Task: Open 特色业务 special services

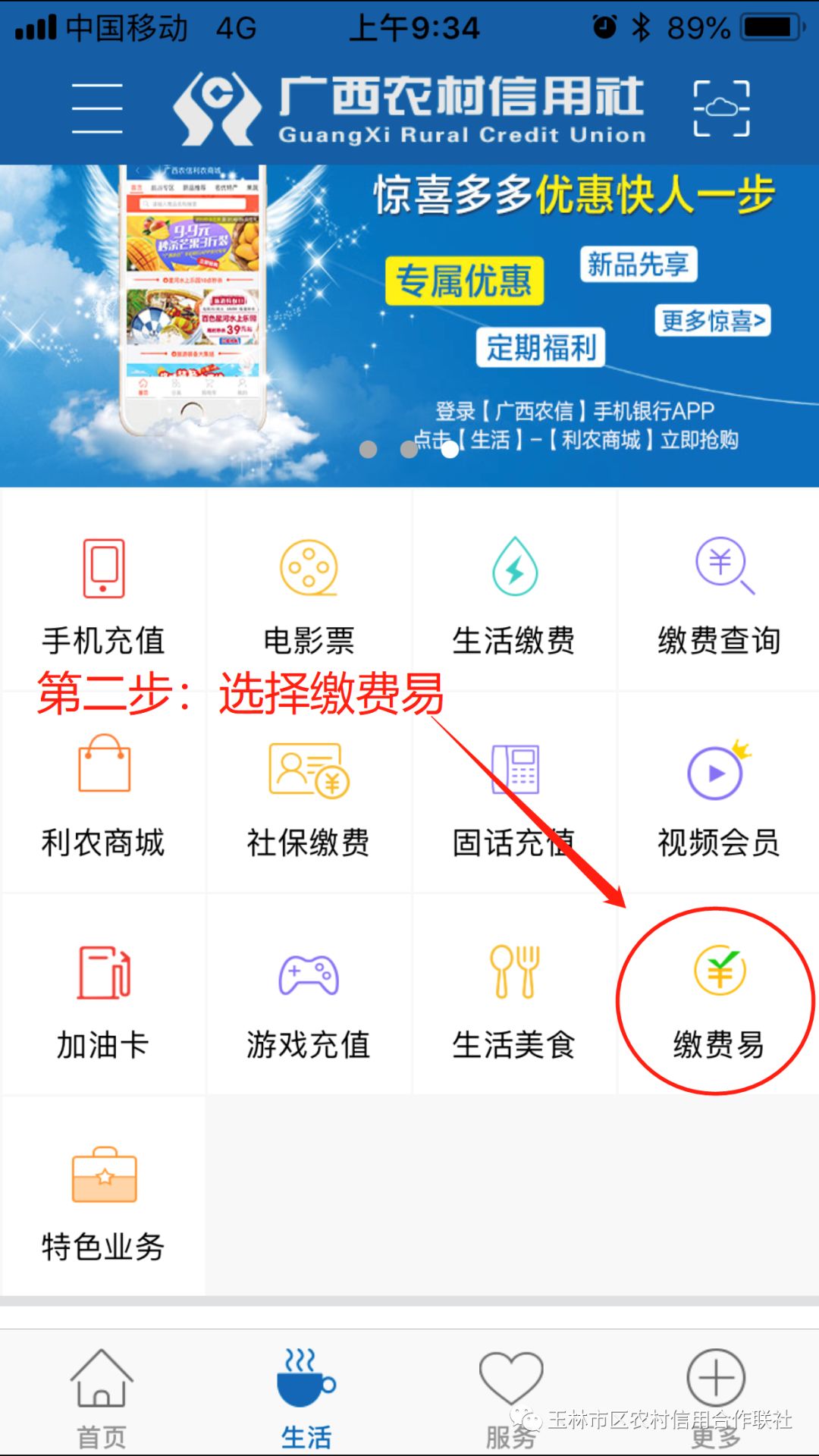Action: coord(103,1197)
